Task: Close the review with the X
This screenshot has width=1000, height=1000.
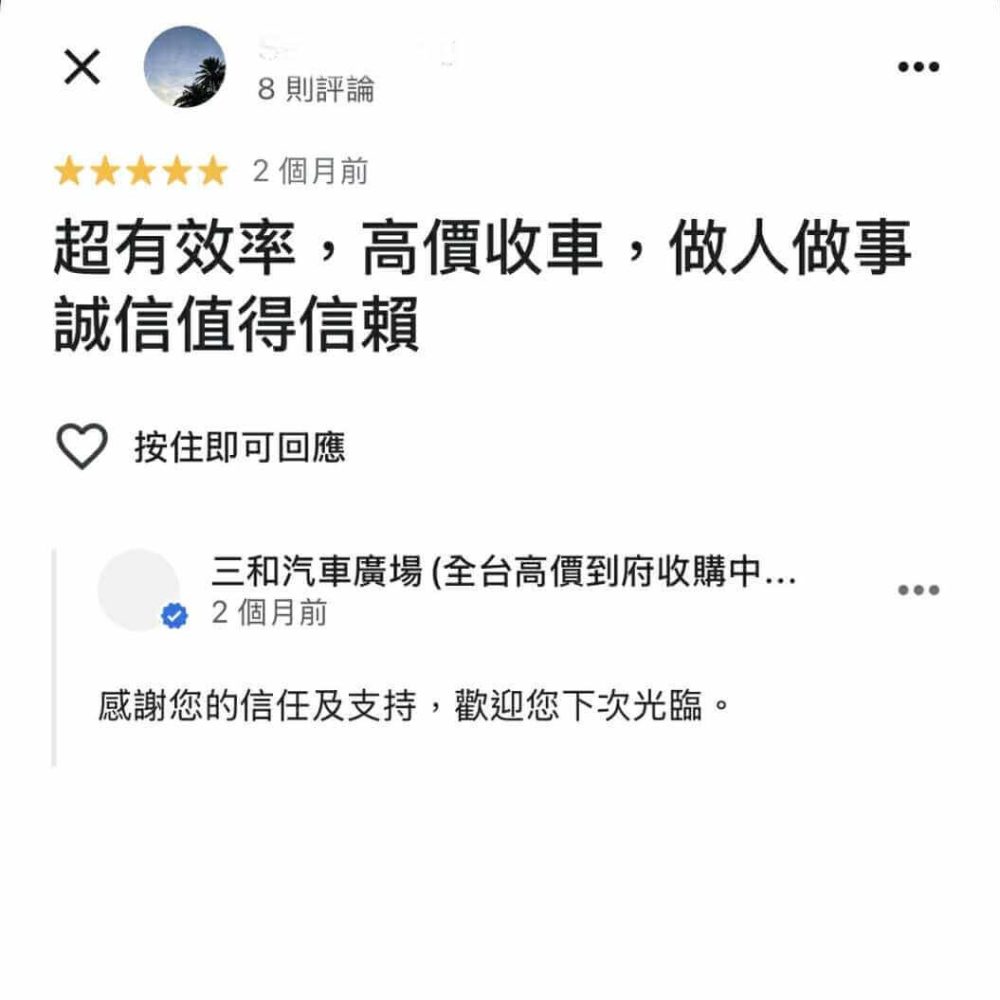Action: (82, 68)
